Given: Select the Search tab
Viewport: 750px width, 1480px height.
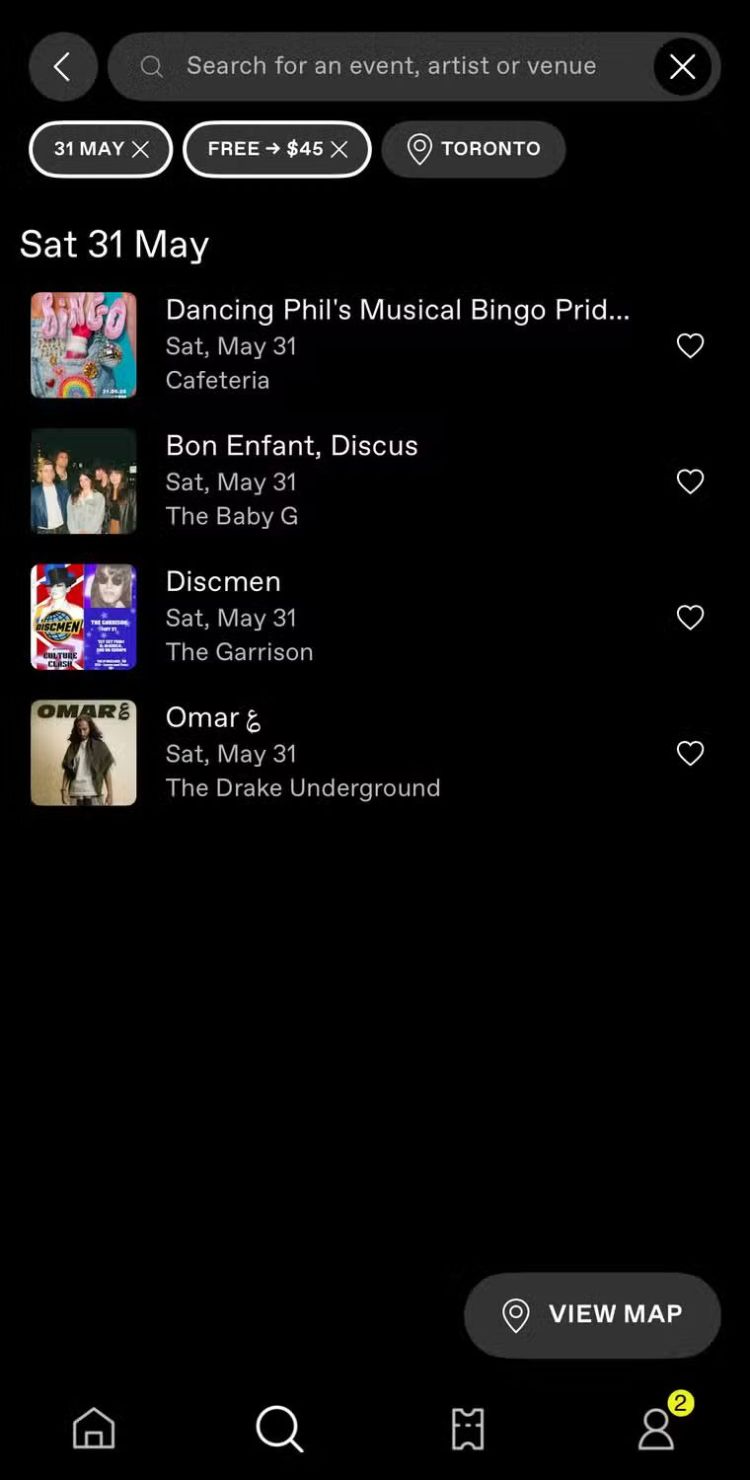Looking at the screenshot, I should [x=279, y=1428].
